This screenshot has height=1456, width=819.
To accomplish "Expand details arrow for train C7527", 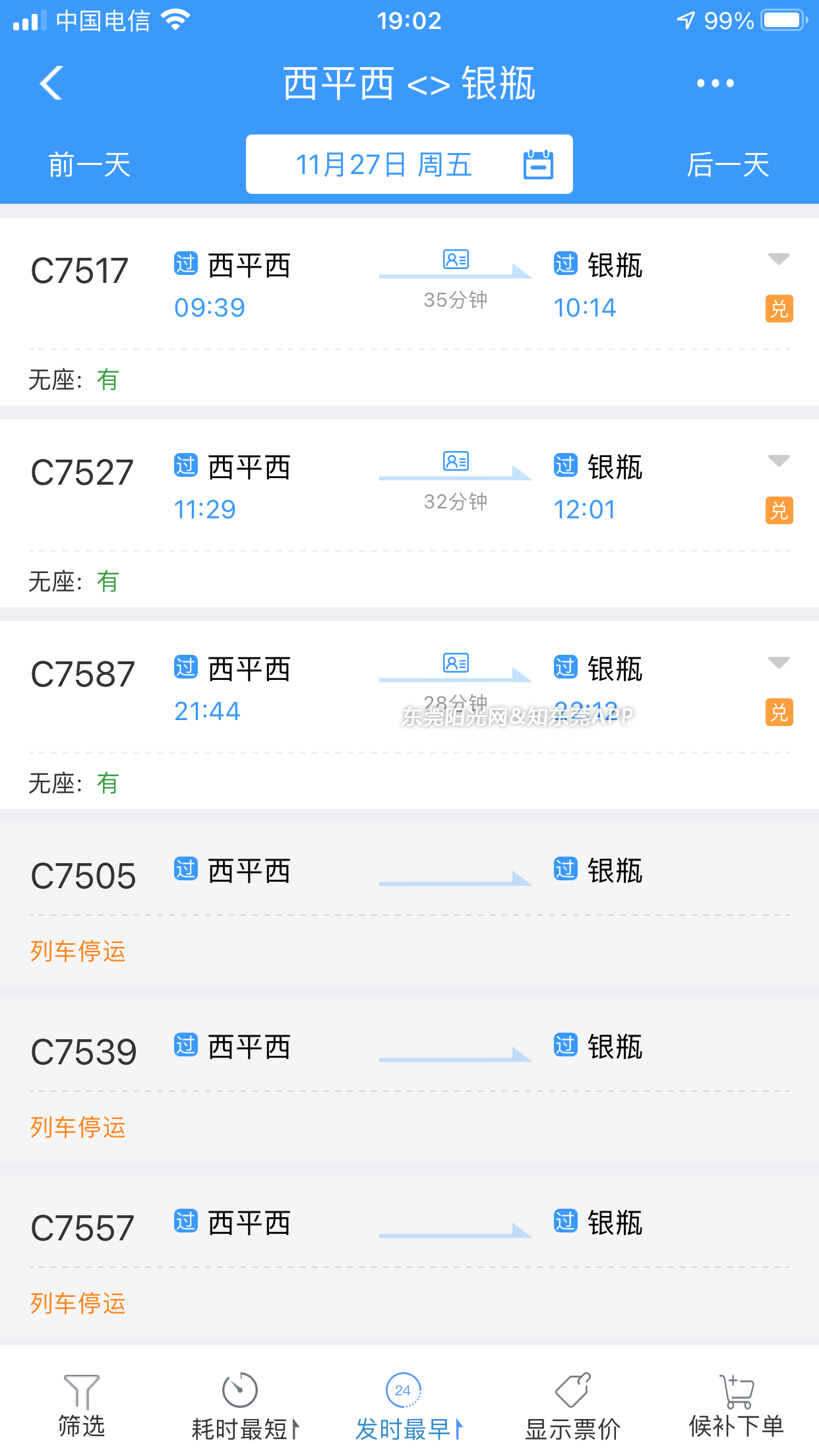I will click(779, 461).
